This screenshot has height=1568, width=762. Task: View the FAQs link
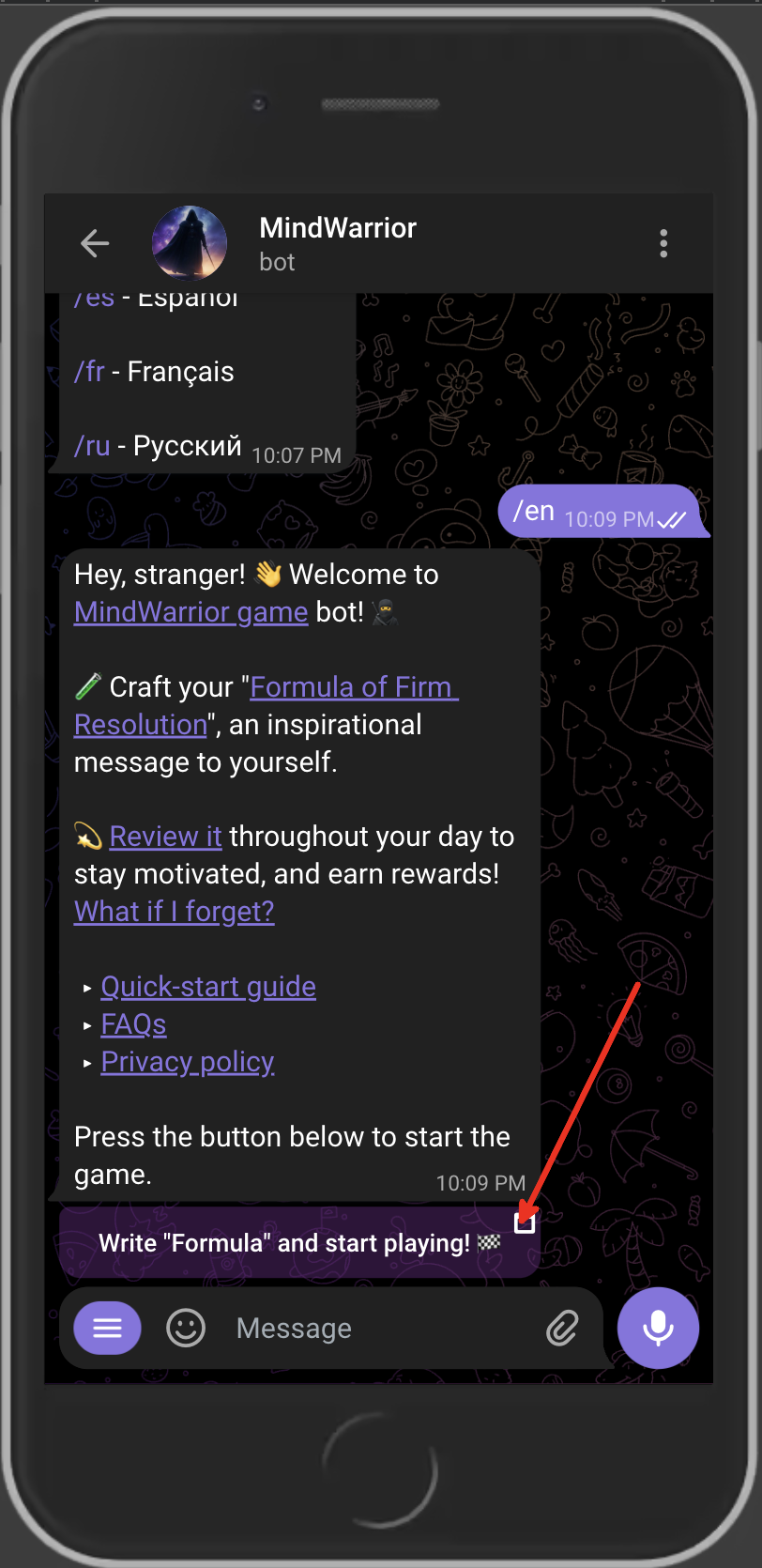[133, 1024]
